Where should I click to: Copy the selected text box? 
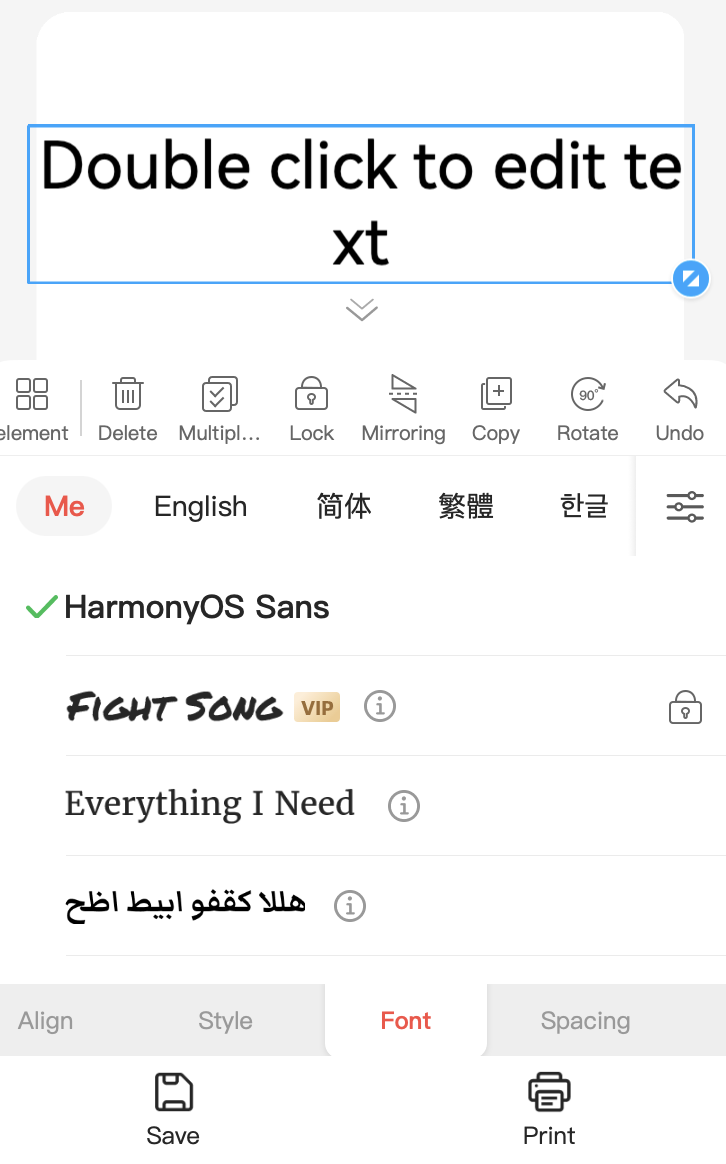(x=496, y=409)
